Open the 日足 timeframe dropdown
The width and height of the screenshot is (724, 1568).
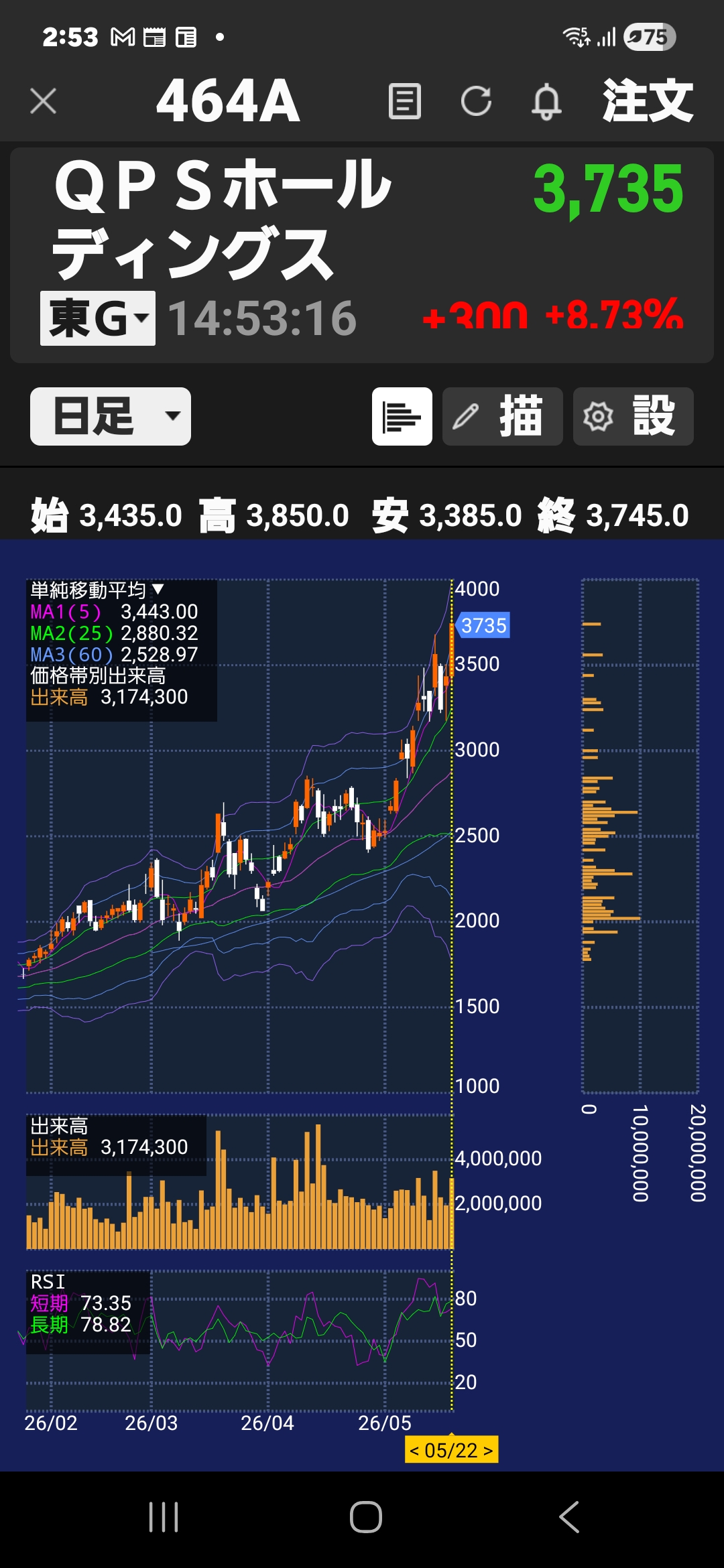(111, 416)
